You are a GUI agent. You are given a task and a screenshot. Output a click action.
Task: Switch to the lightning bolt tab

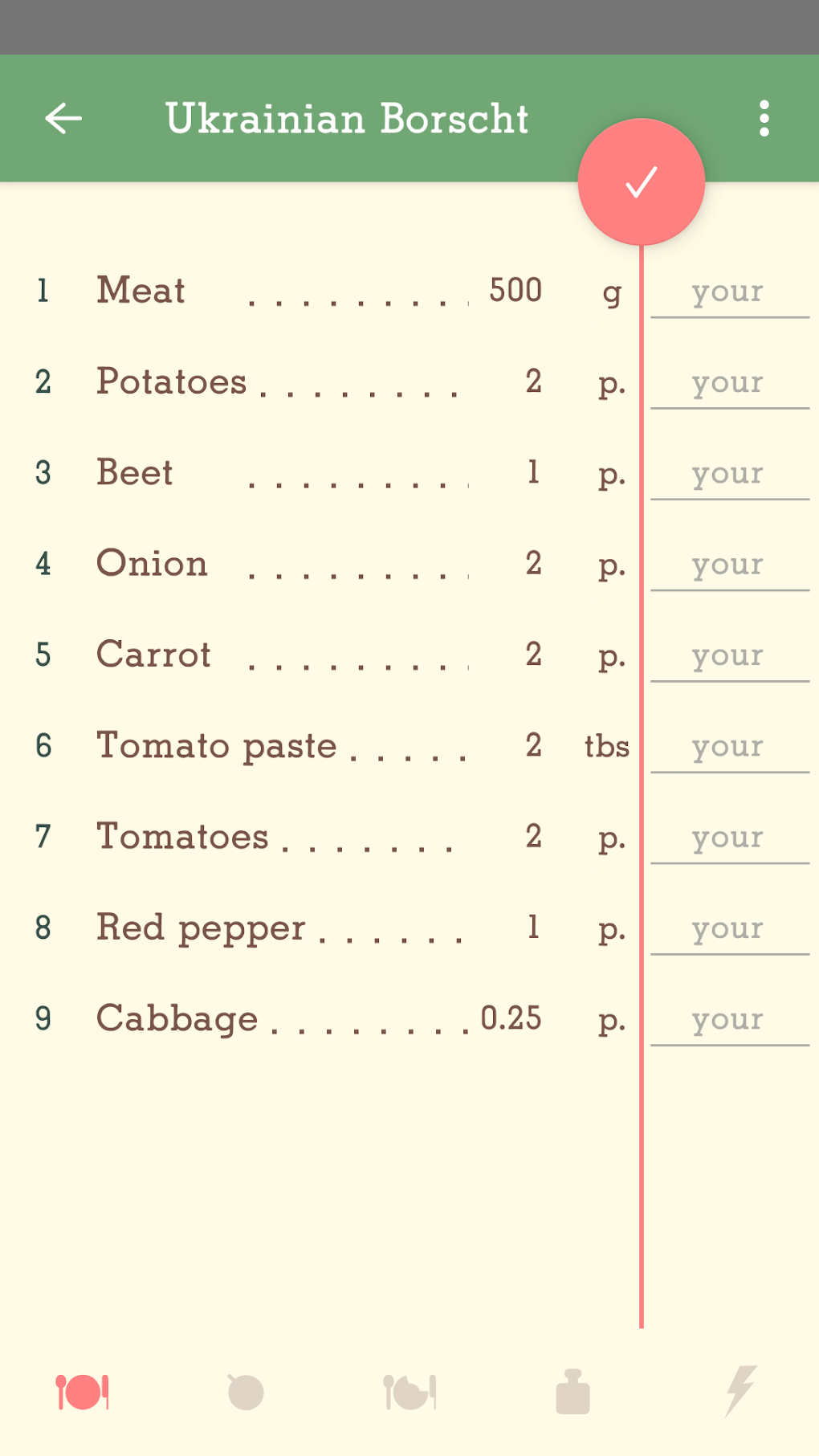[740, 1390]
